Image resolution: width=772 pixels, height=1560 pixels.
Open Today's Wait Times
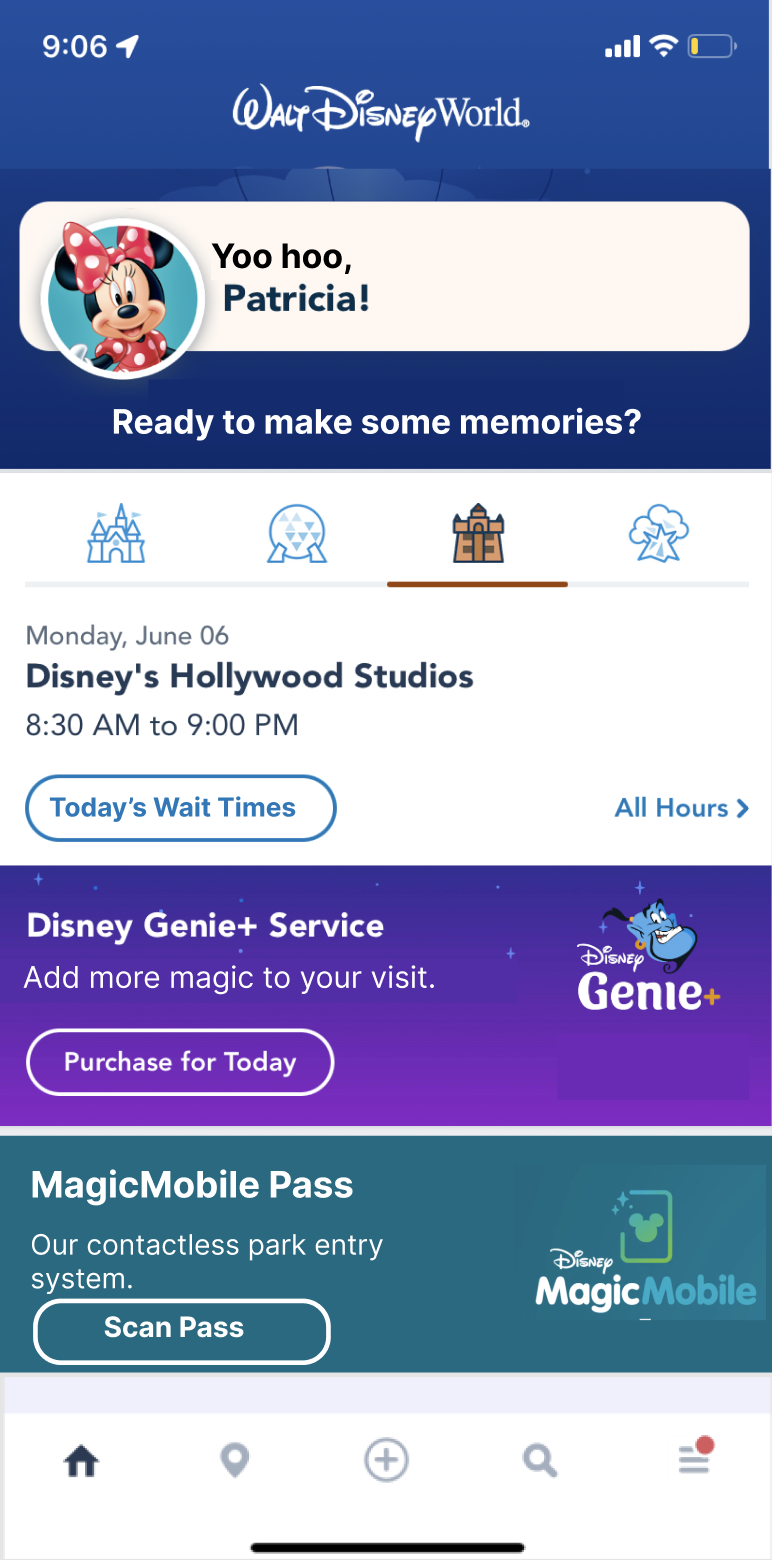(x=180, y=808)
